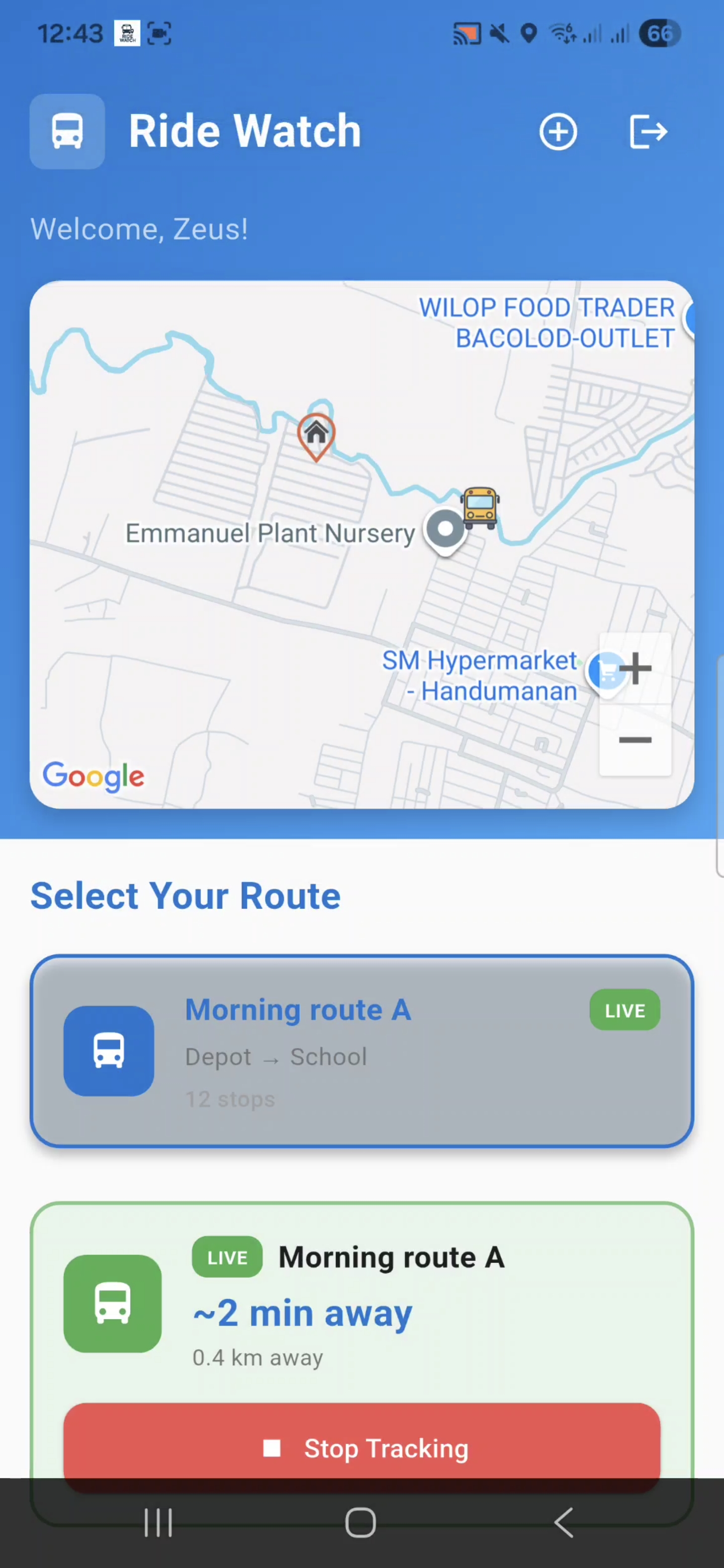Tap the add (+) icon in the header
Viewport: 724px width, 1568px height.
click(x=558, y=132)
